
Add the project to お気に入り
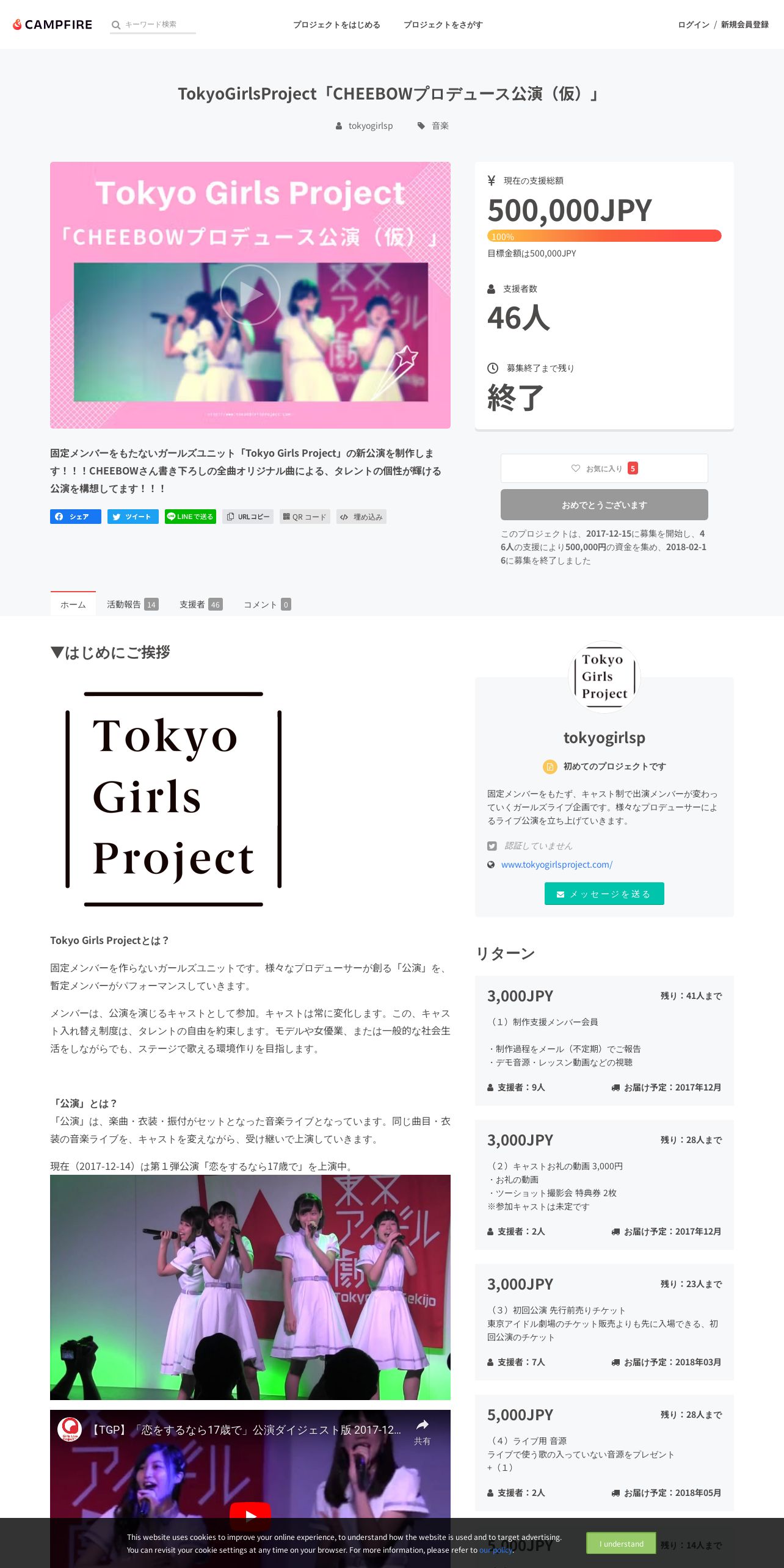tap(604, 468)
